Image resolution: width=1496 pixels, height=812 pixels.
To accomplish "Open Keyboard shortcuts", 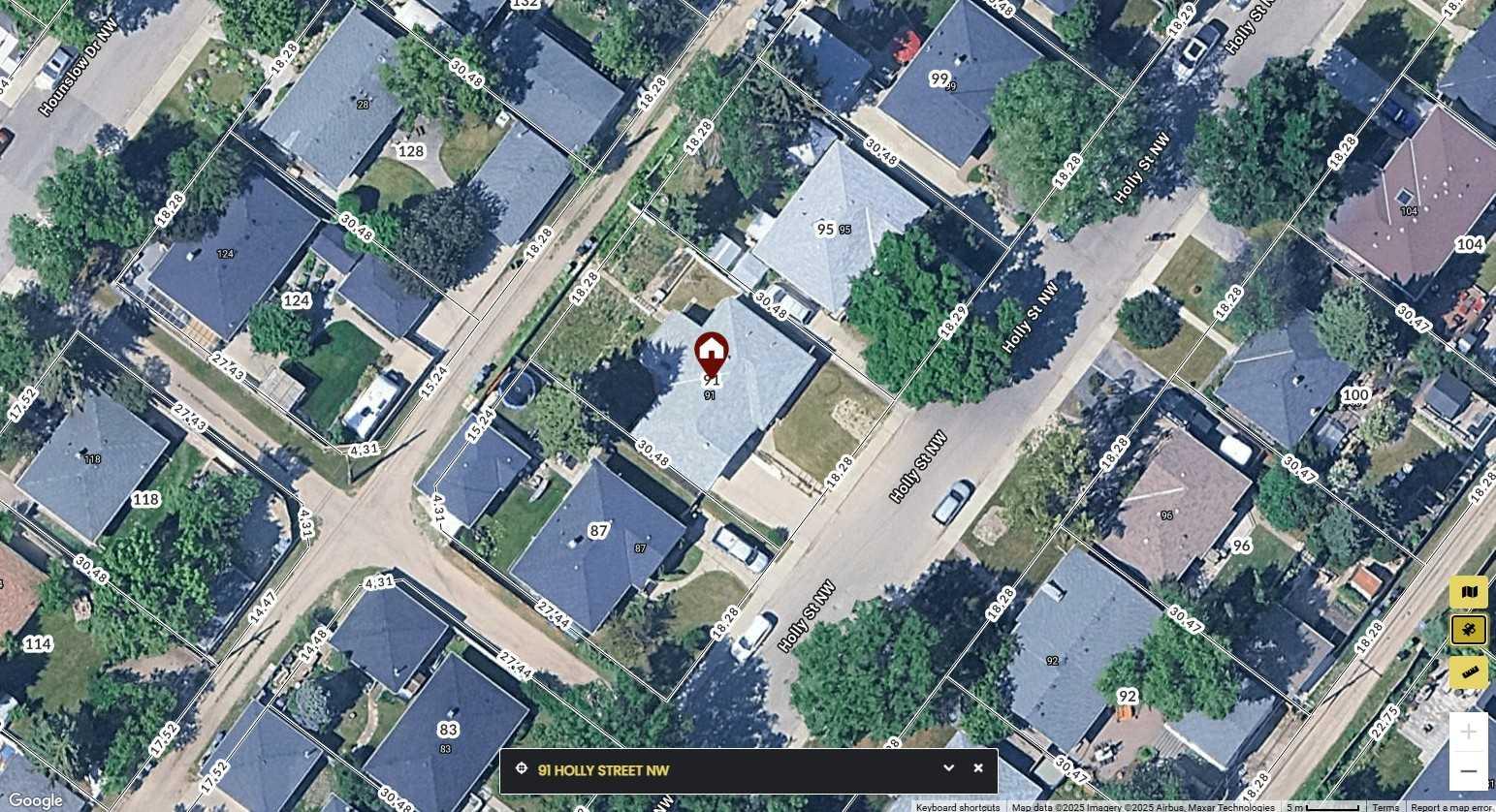I will coord(957,807).
